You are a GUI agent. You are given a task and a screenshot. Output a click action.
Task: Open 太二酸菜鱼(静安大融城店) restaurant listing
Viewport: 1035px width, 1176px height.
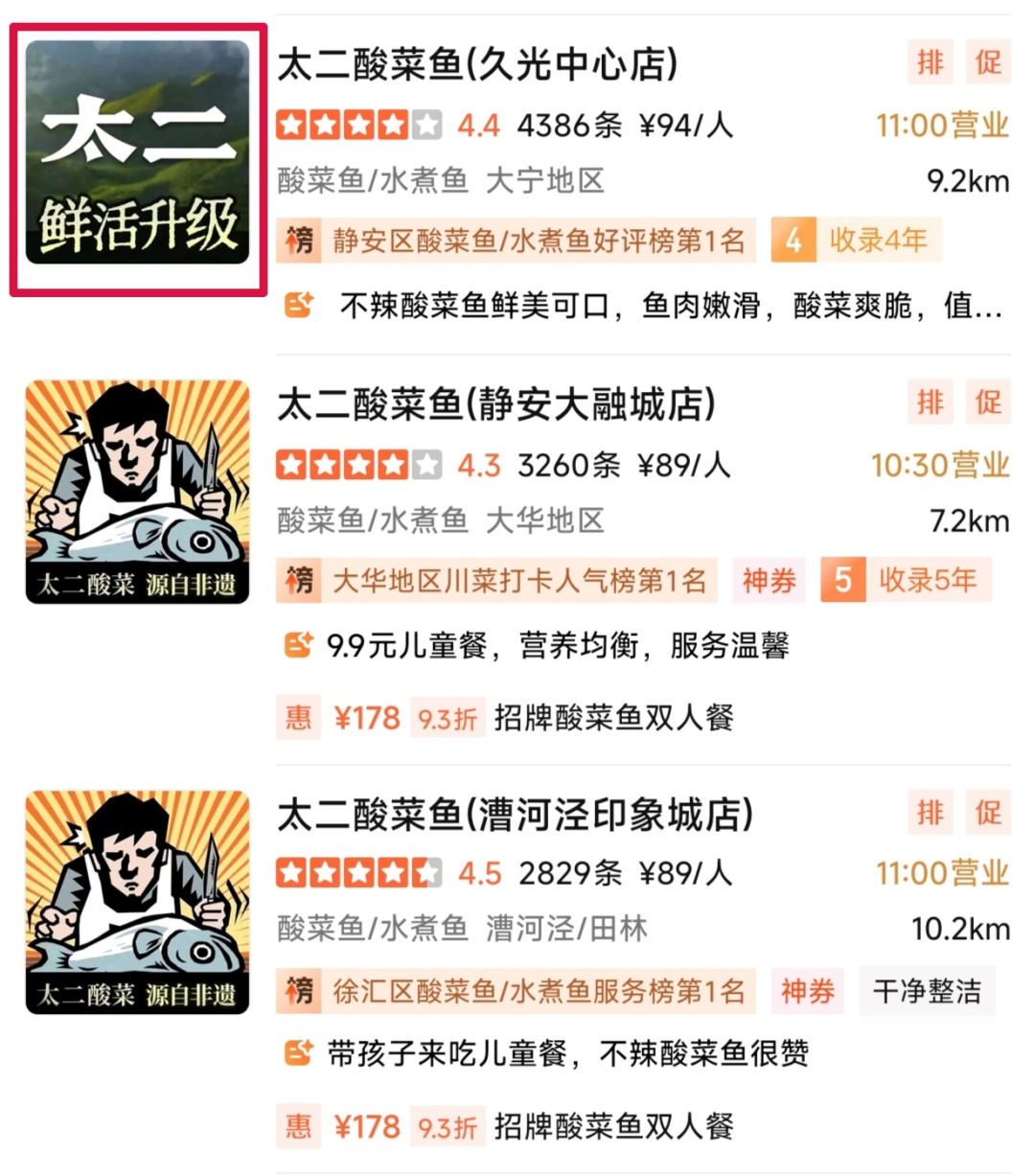pyautogui.click(x=495, y=404)
